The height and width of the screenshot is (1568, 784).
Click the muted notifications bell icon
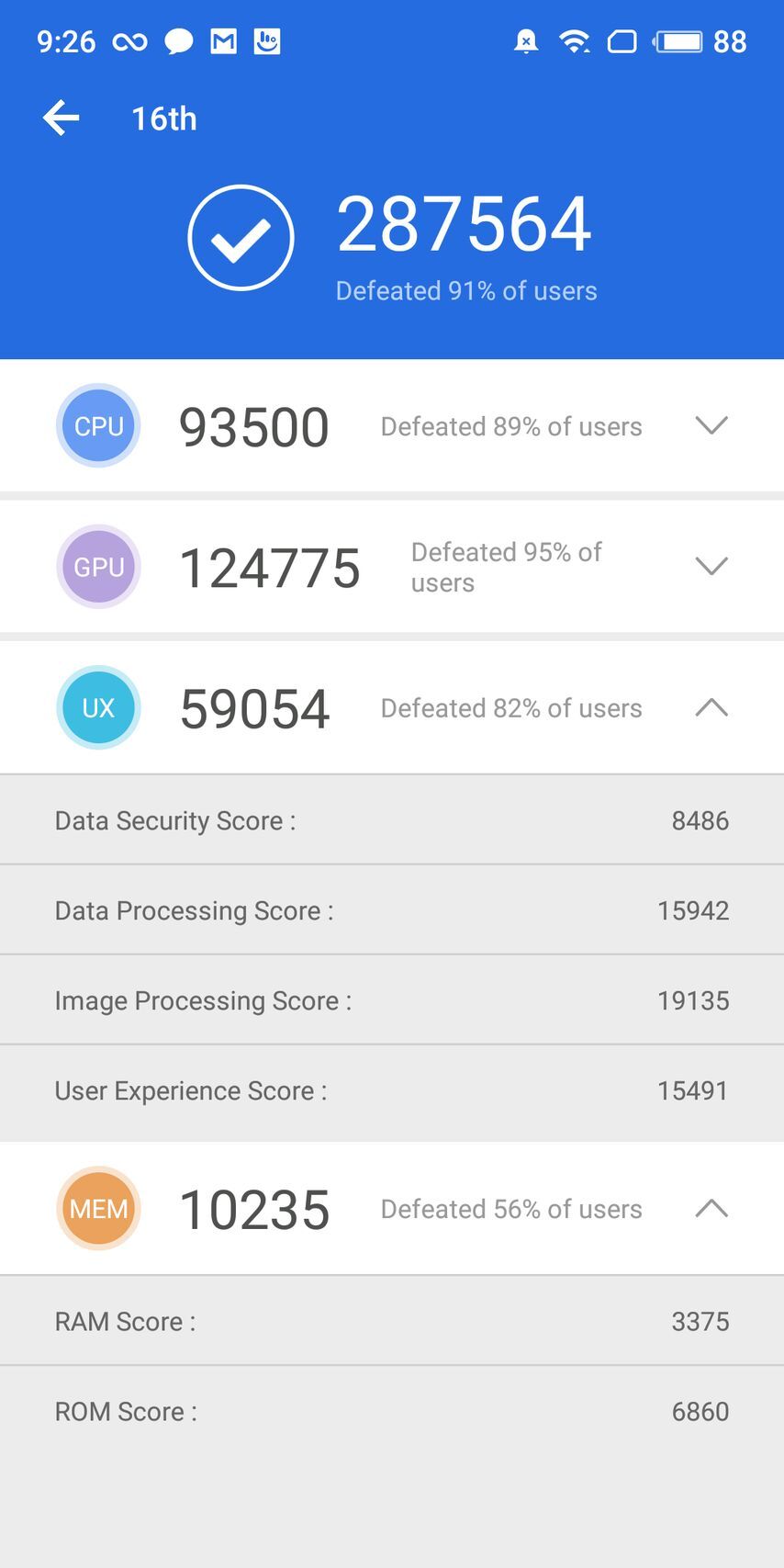tap(526, 40)
